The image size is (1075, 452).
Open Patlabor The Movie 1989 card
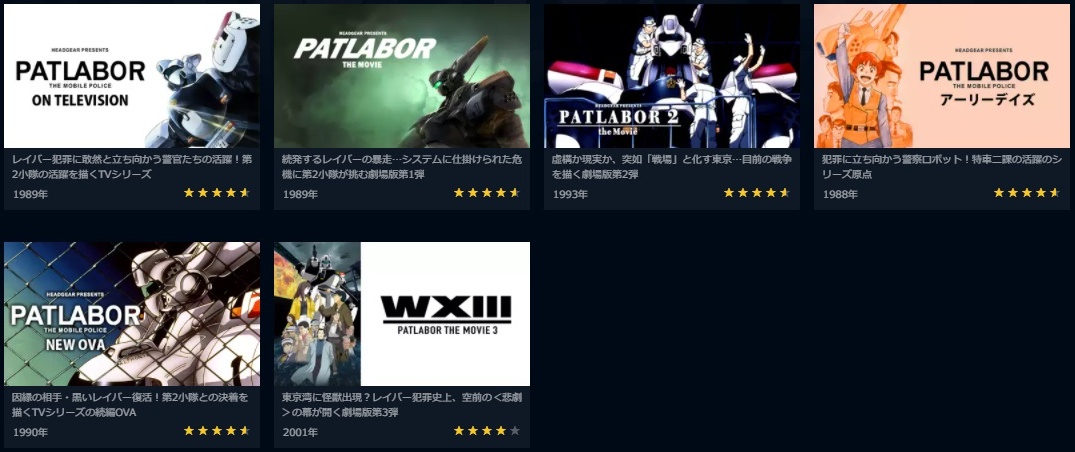coord(401,77)
